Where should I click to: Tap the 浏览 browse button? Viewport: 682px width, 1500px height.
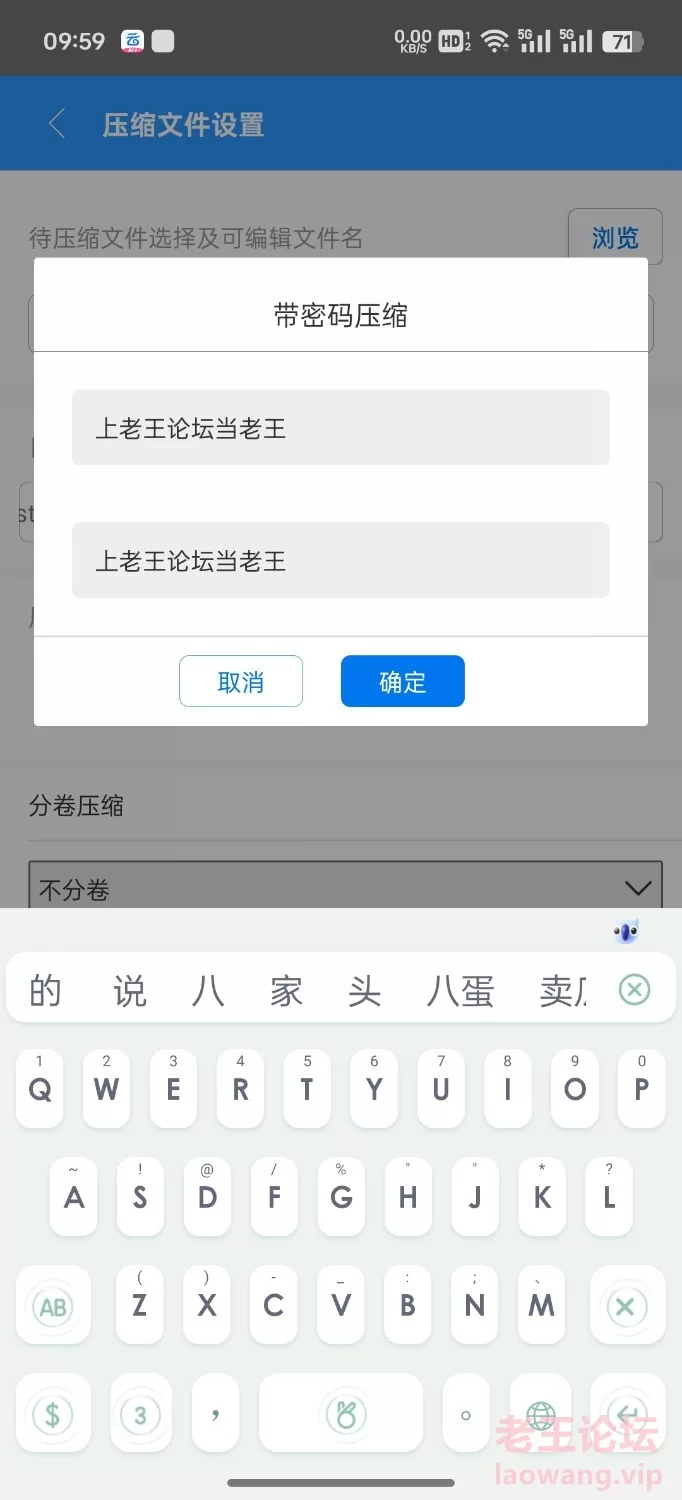click(615, 238)
